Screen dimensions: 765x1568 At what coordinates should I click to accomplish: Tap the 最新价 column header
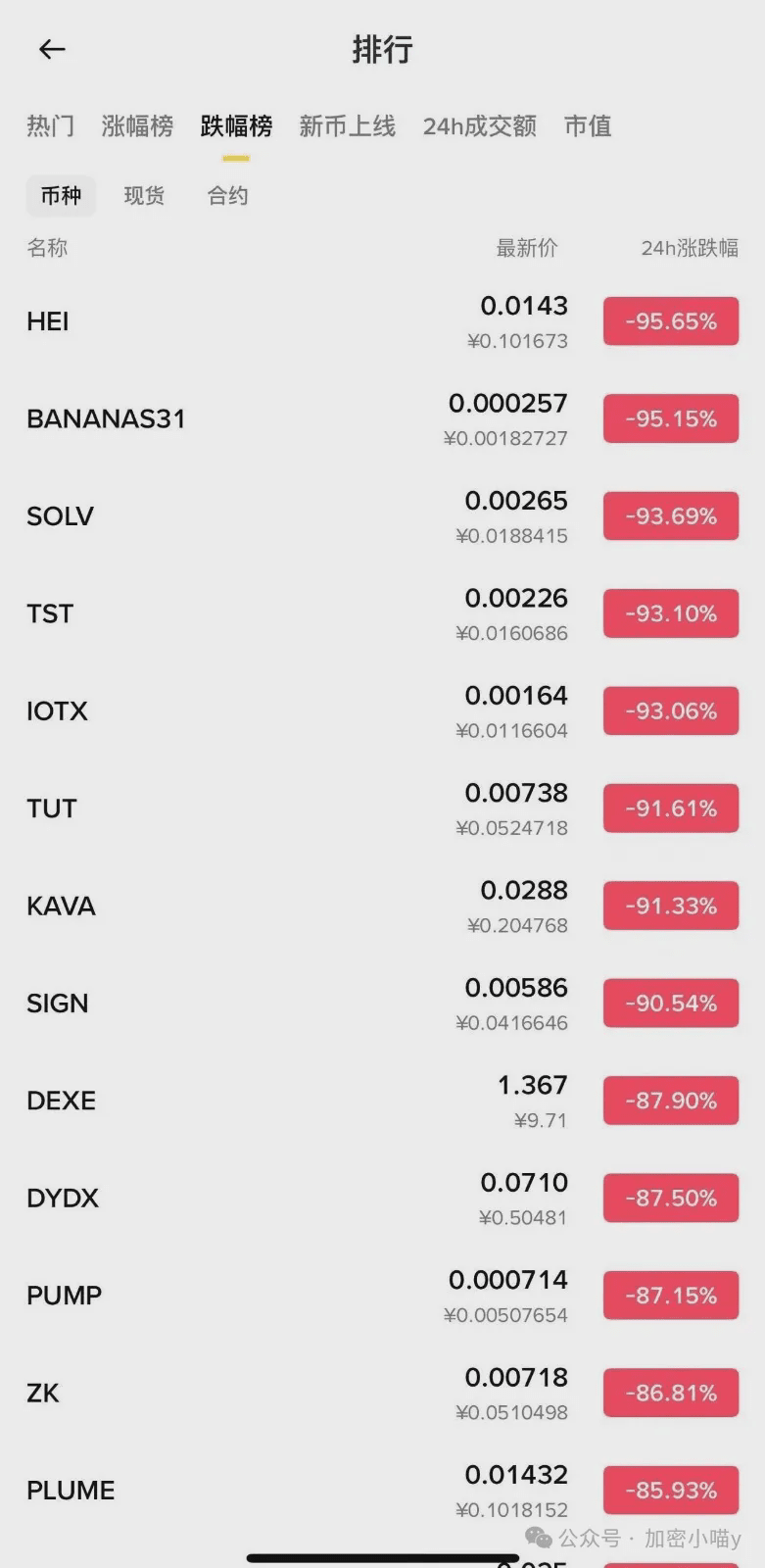click(526, 248)
